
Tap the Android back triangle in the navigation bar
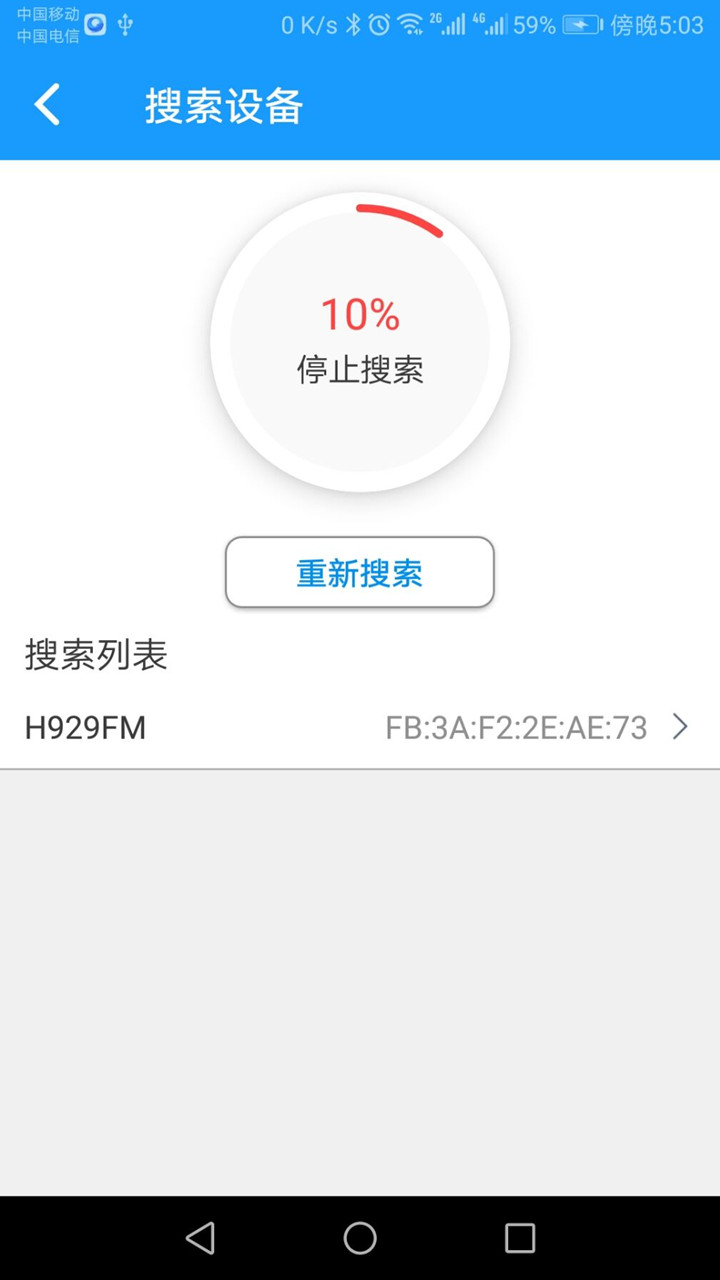coord(200,1238)
